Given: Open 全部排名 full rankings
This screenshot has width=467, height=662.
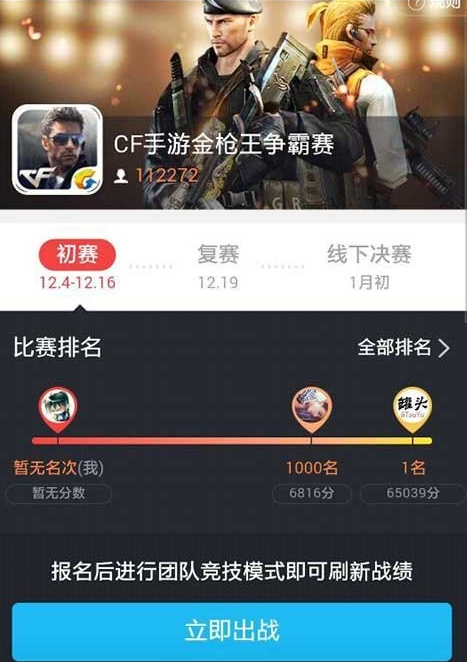Looking at the screenshot, I should (404, 347).
